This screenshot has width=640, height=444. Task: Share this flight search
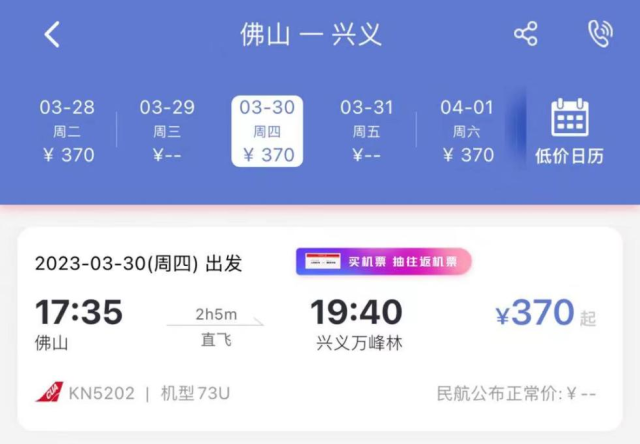point(525,34)
